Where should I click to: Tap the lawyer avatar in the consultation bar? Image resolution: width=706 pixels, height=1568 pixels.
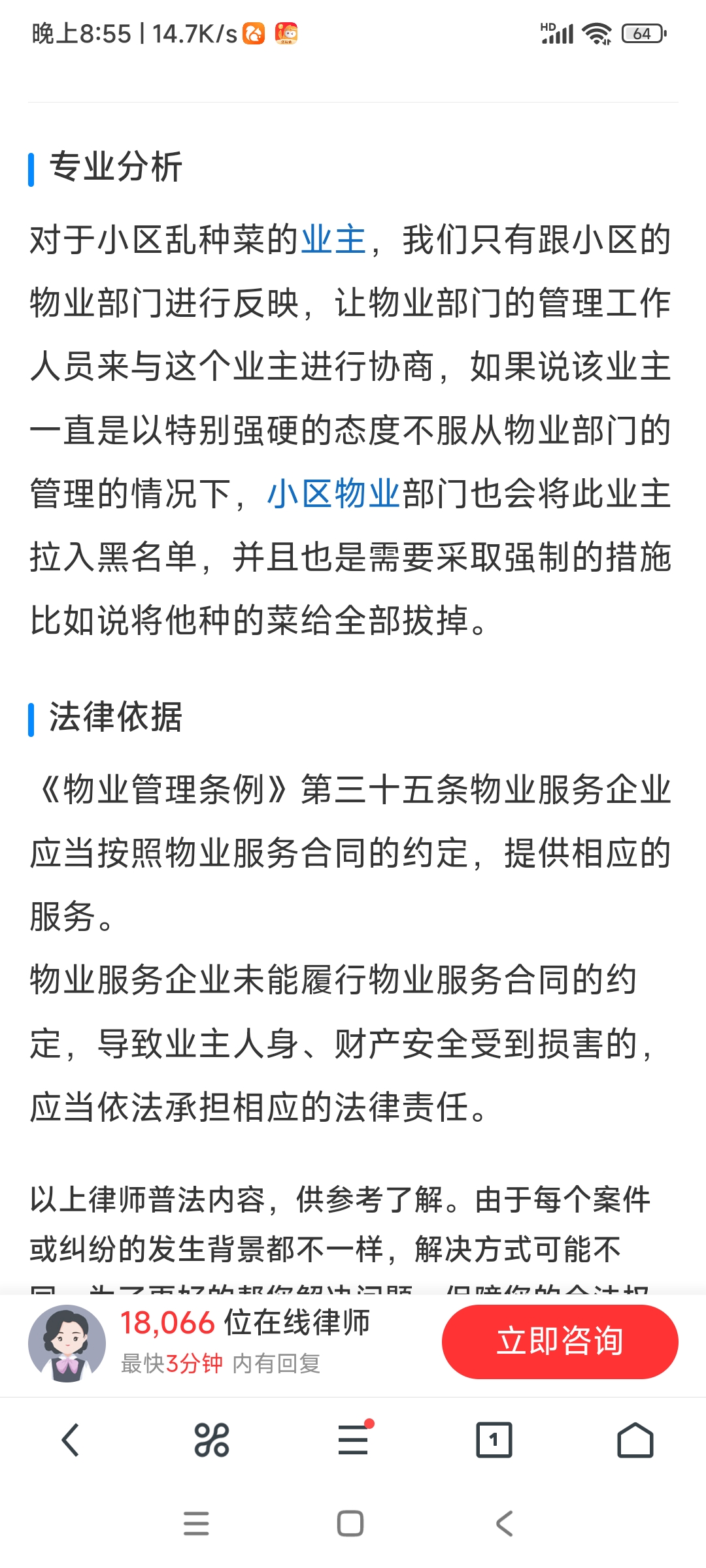(67, 1343)
